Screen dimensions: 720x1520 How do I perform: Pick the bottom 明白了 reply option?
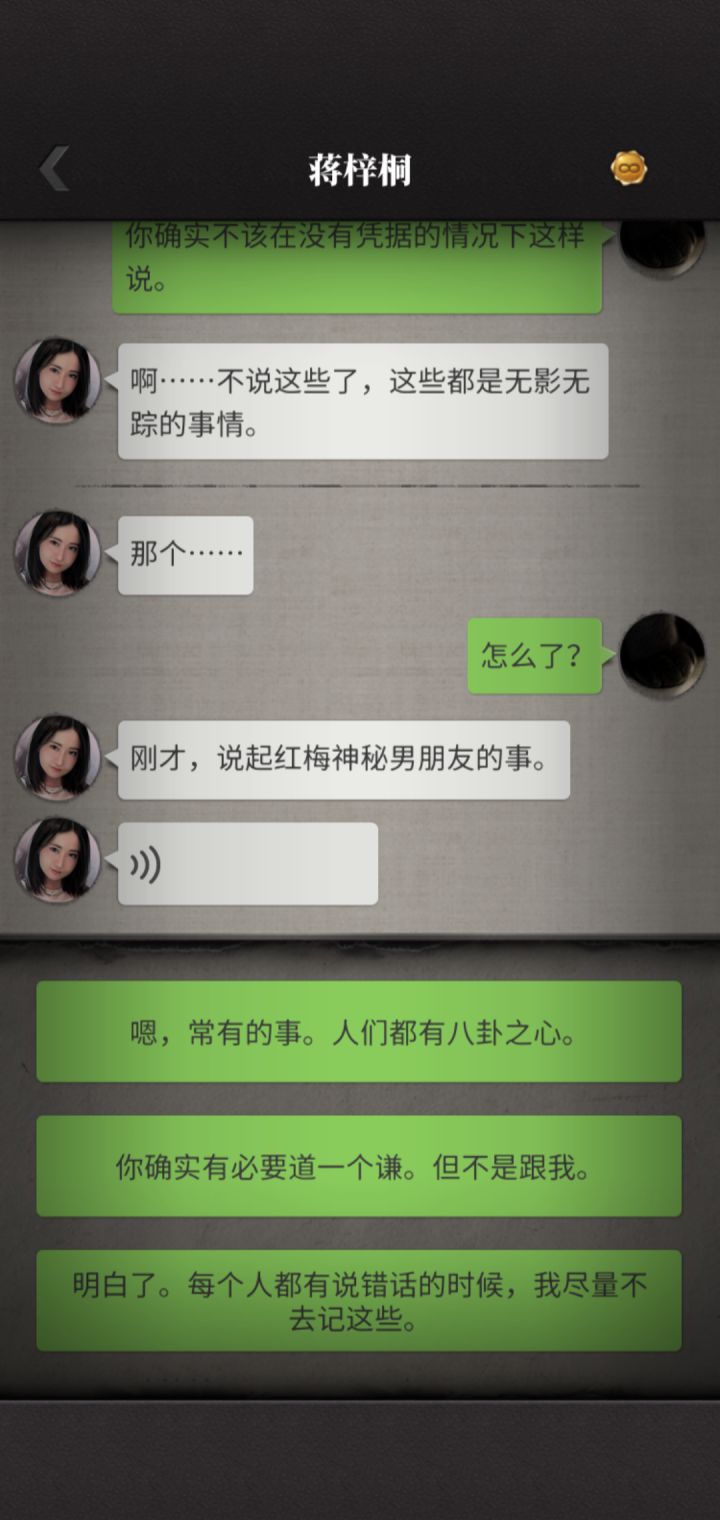point(357,1300)
